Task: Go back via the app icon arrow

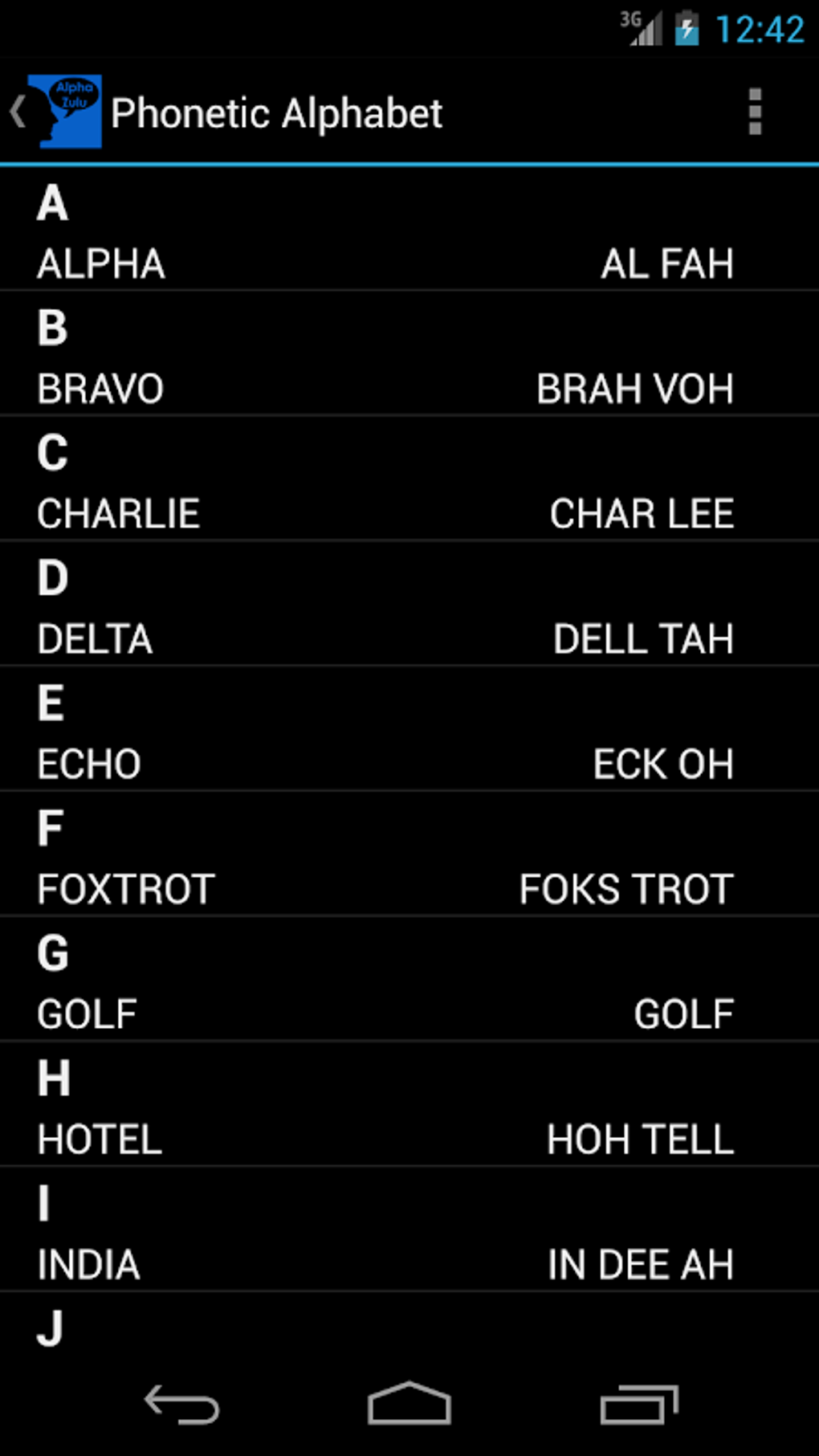Action: coord(55,112)
